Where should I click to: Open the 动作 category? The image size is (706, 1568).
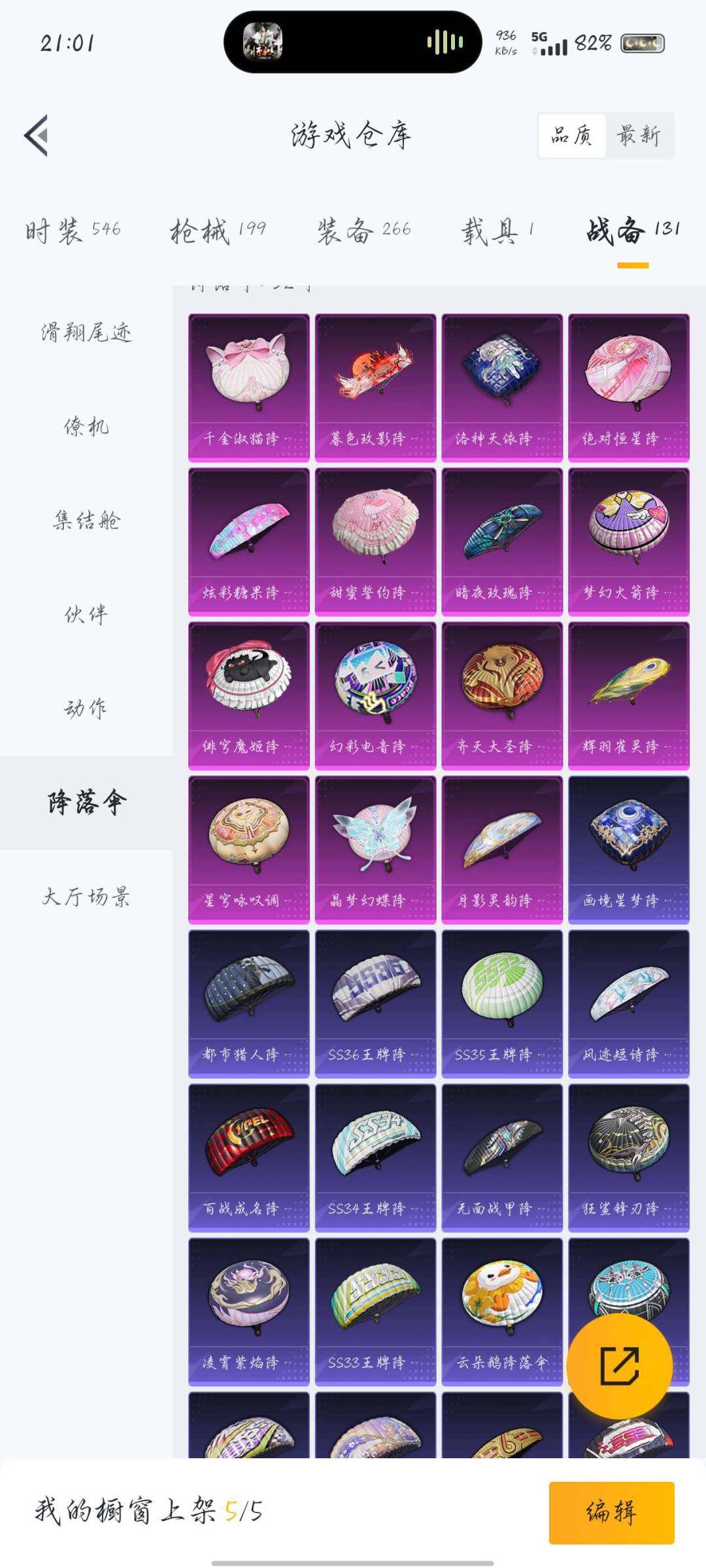[86, 708]
